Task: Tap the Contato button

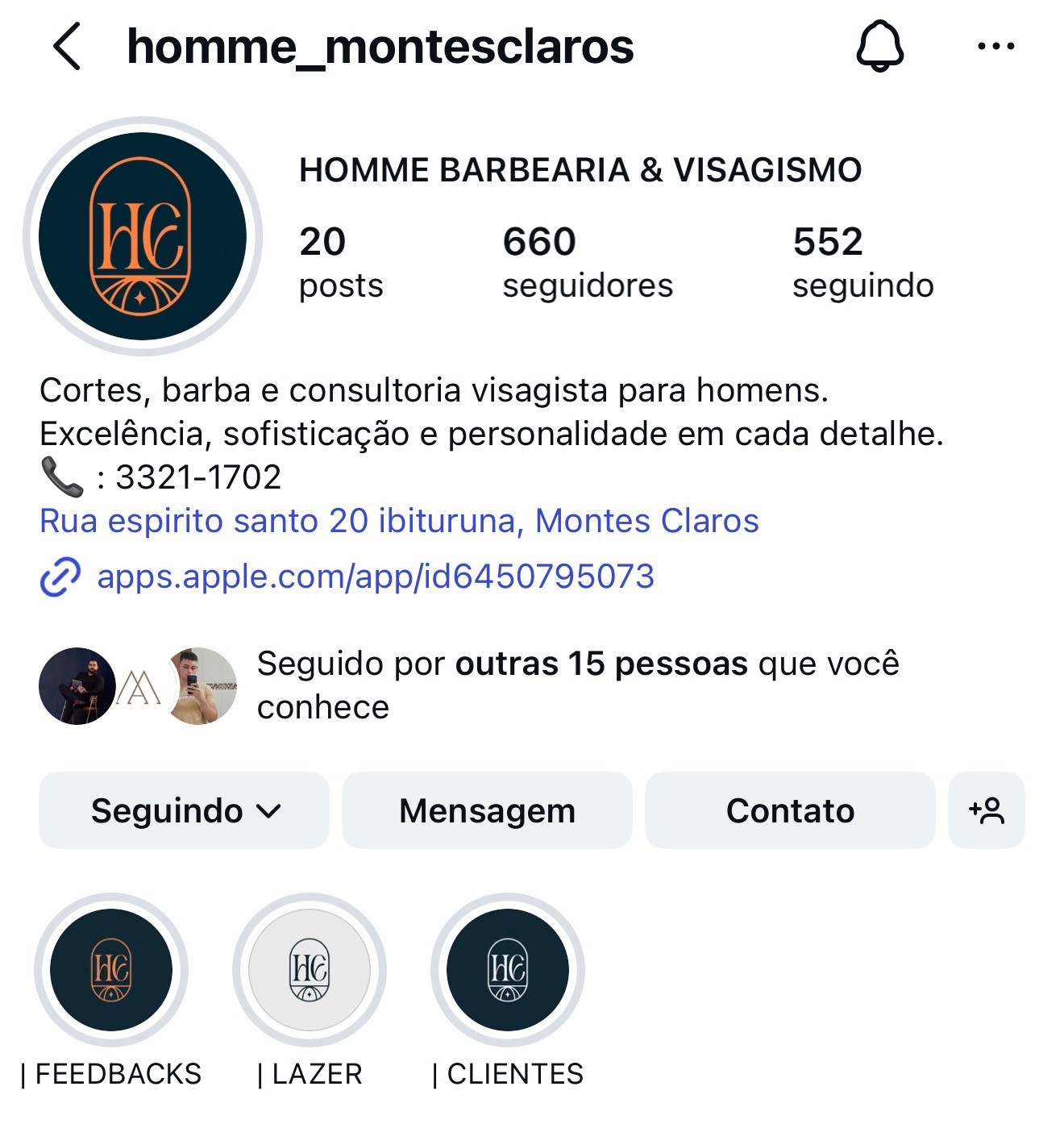Action: coord(790,810)
